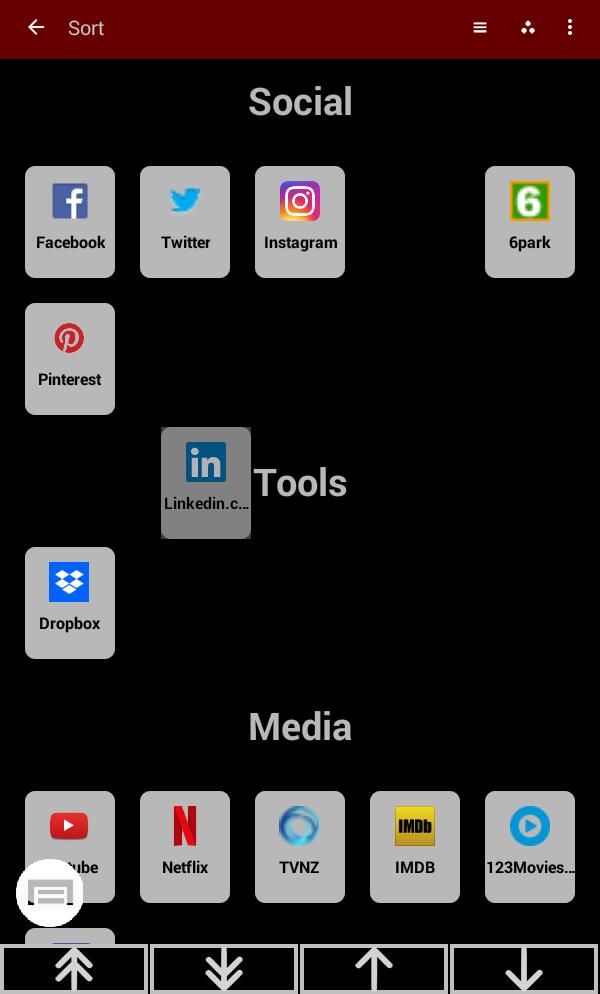This screenshot has width=600, height=994.
Task: Select the TVNZ tile
Action: point(300,846)
